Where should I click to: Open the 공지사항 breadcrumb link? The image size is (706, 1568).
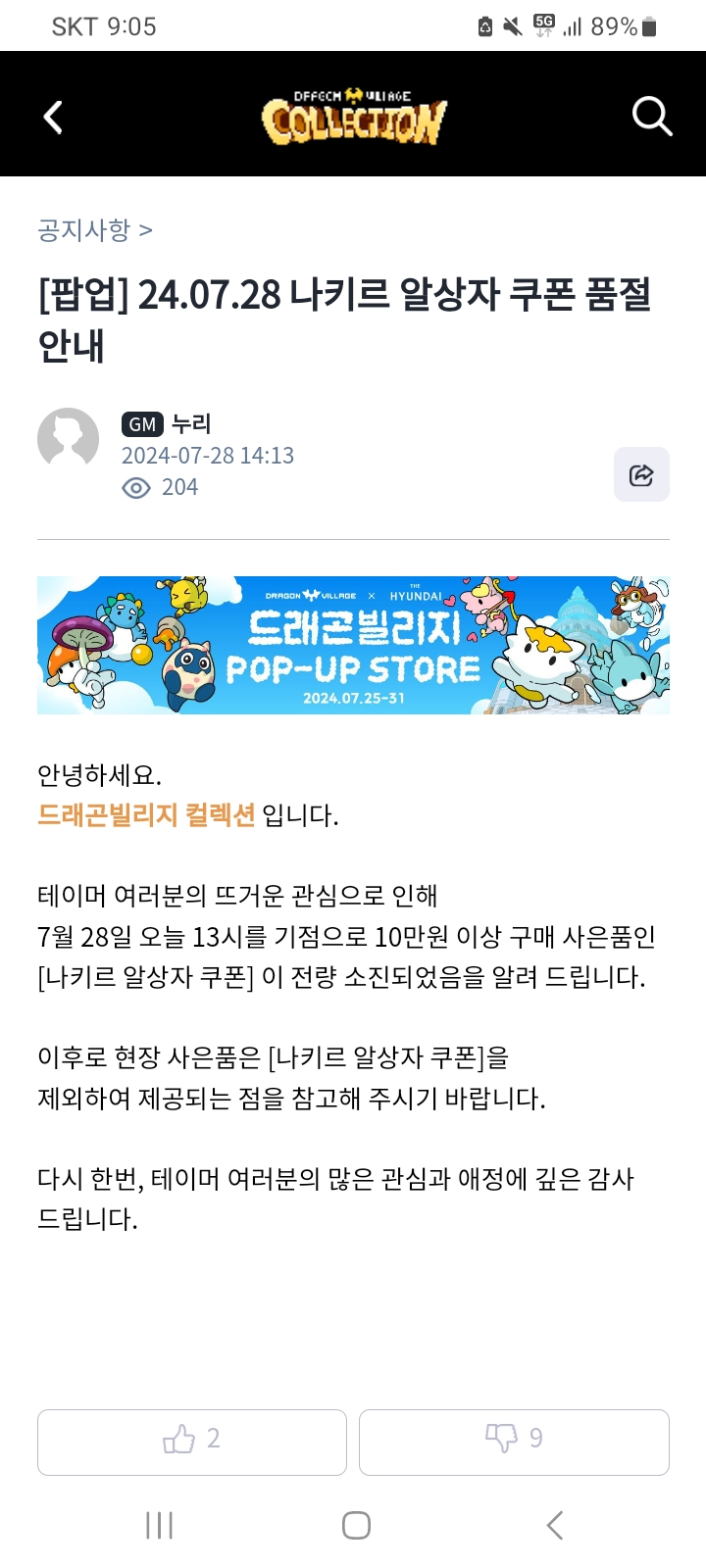point(95,230)
